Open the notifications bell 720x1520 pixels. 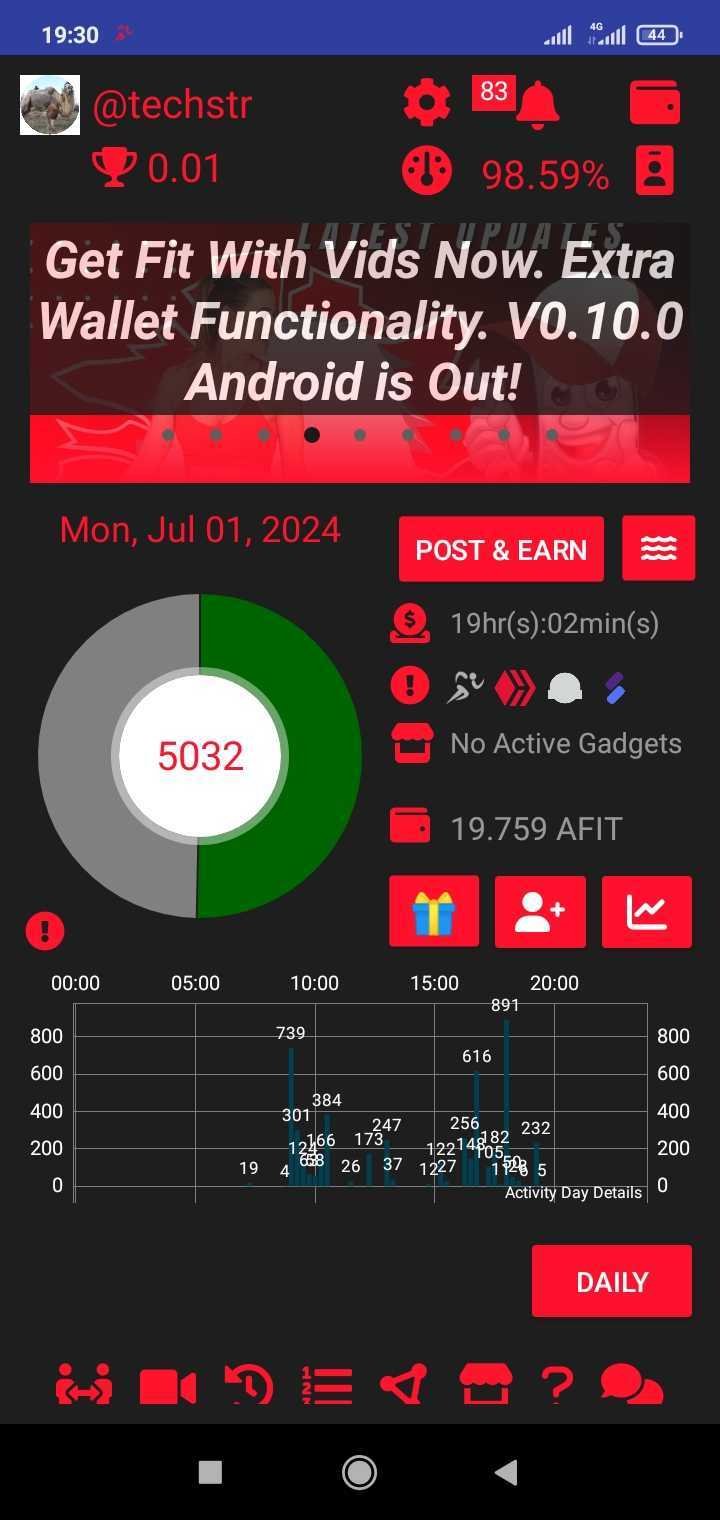click(x=538, y=104)
